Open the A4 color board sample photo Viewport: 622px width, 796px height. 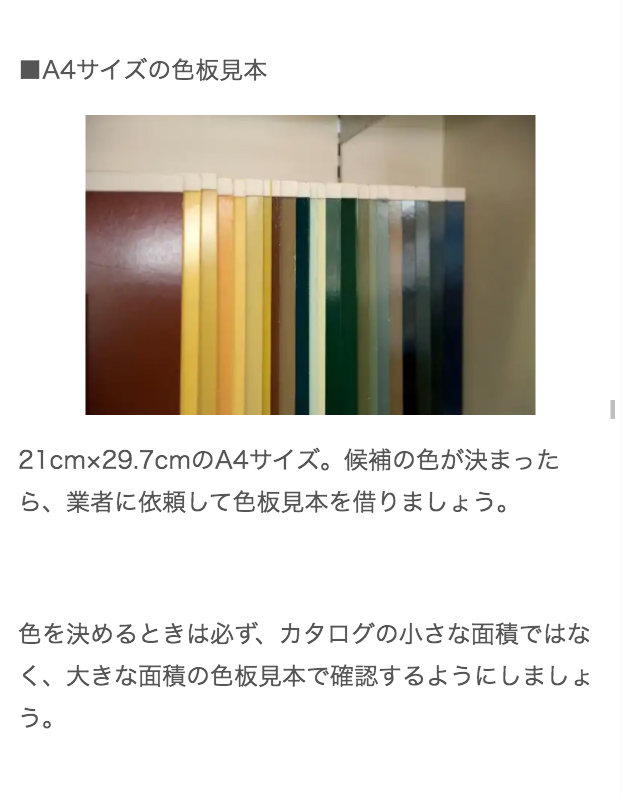click(x=310, y=265)
